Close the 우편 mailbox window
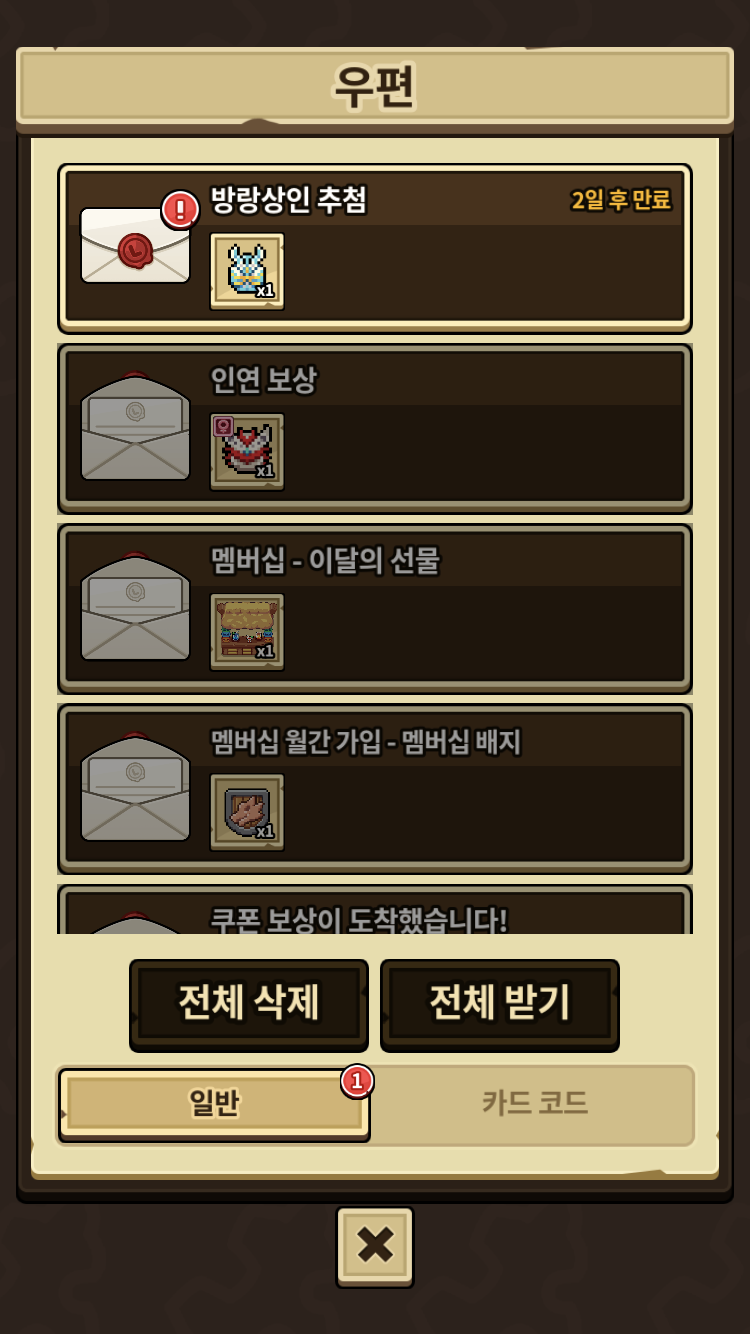The image size is (750, 1334). (374, 1245)
